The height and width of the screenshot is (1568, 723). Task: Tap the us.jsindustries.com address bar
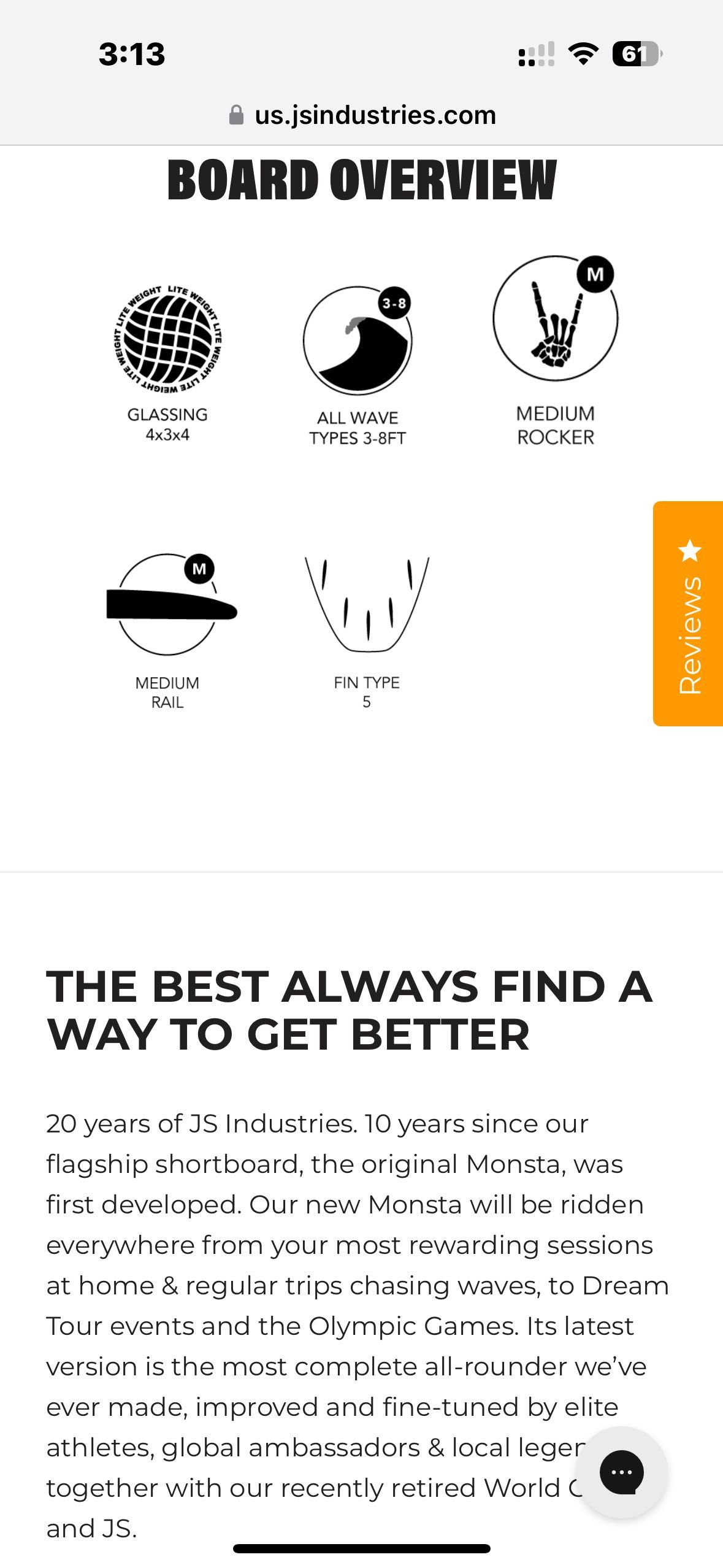362,115
